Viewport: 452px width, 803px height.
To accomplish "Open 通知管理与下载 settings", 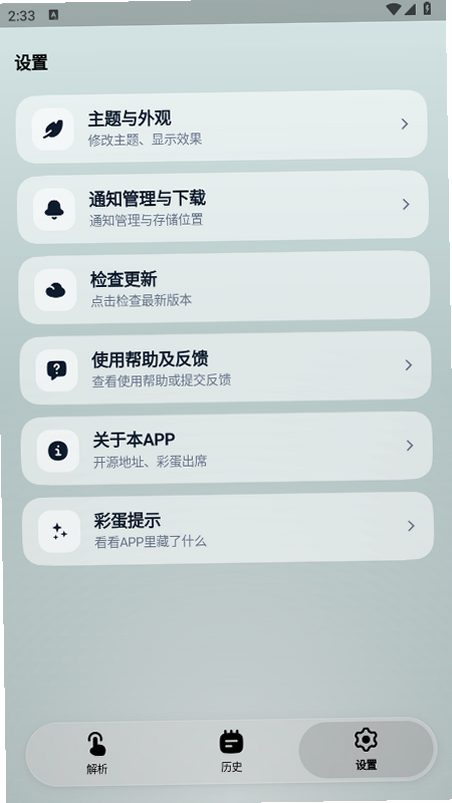I will pyautogui.click(x=223, y=207).
